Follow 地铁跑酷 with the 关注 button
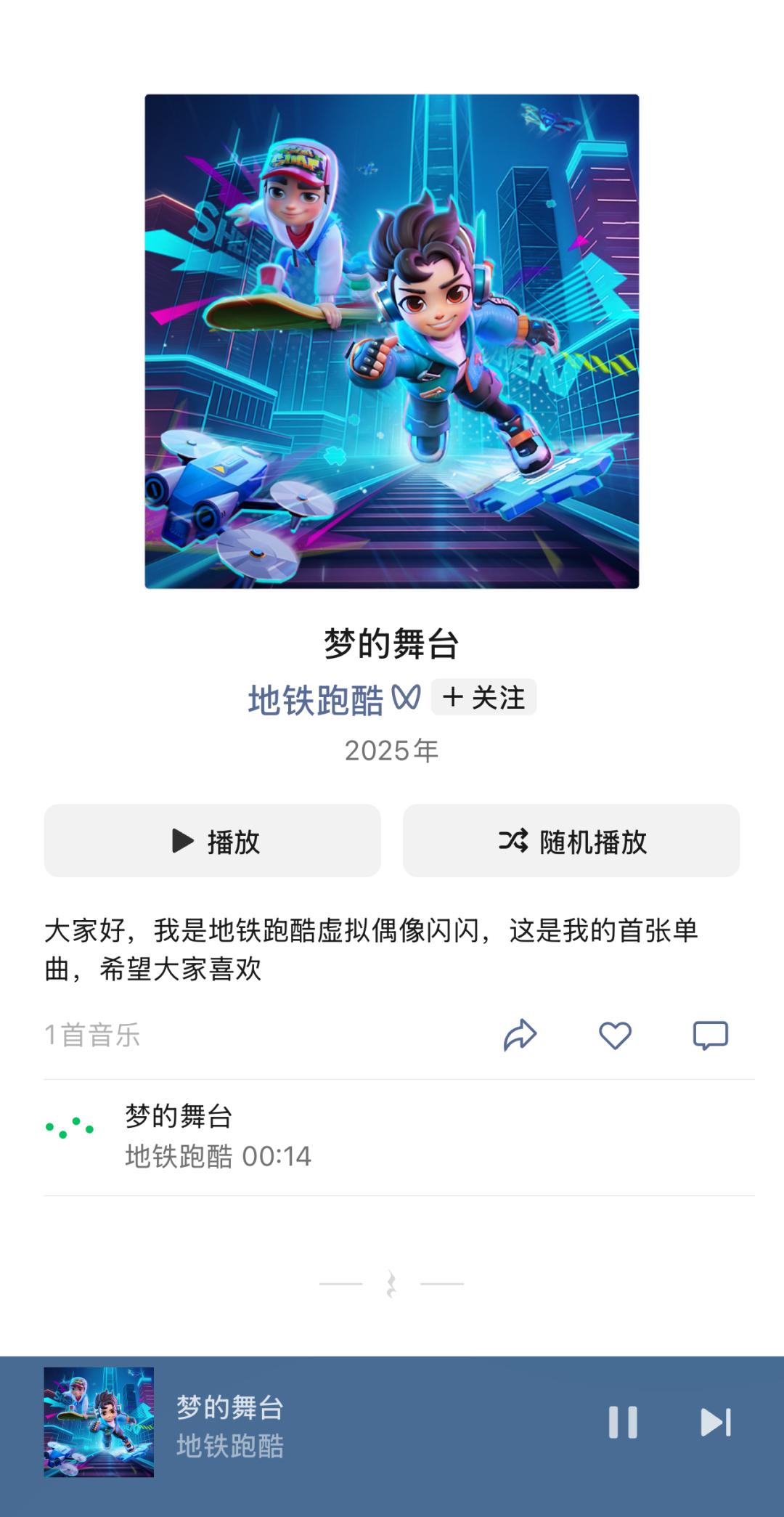Viewport: 784px width, 1517px height. click(x=483, y=697)
